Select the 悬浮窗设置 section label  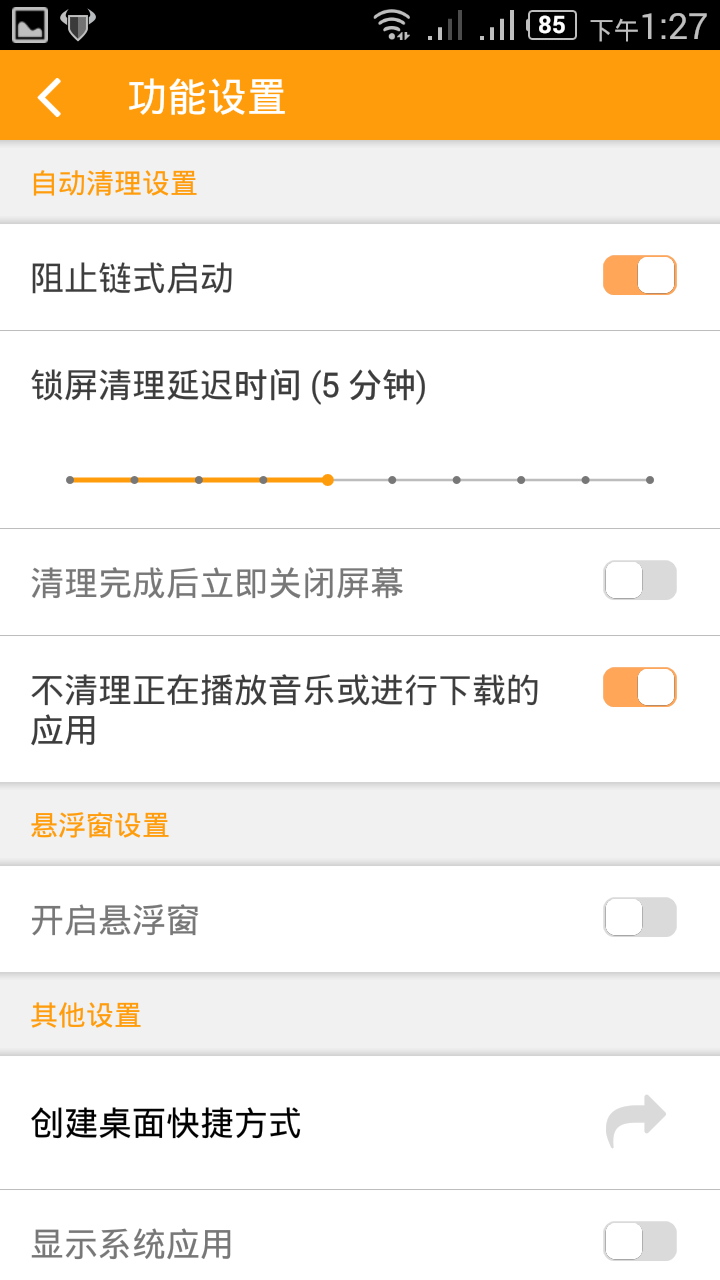click(100, 825)
